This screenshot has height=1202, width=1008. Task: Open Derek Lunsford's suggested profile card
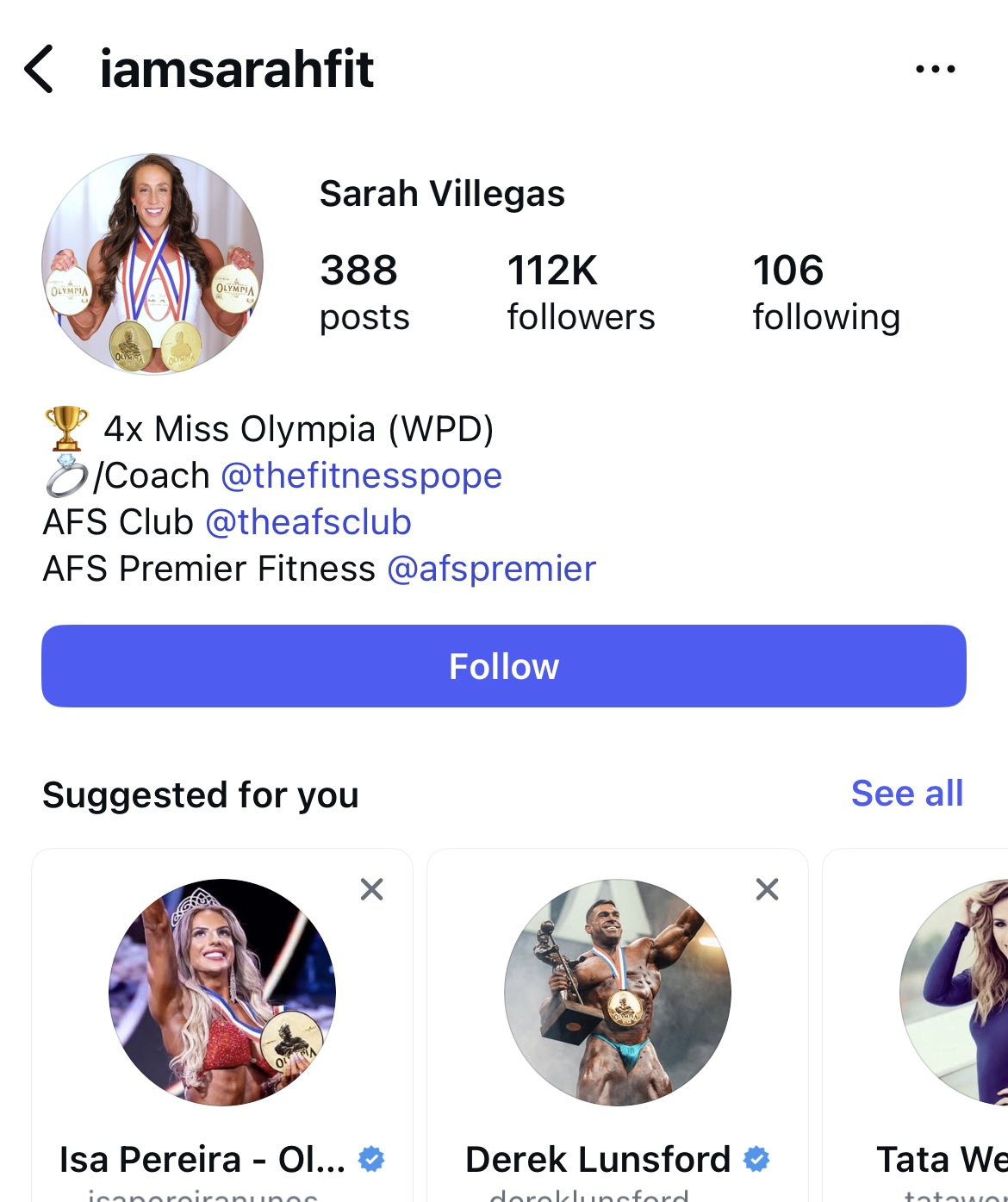coord(618,993)
